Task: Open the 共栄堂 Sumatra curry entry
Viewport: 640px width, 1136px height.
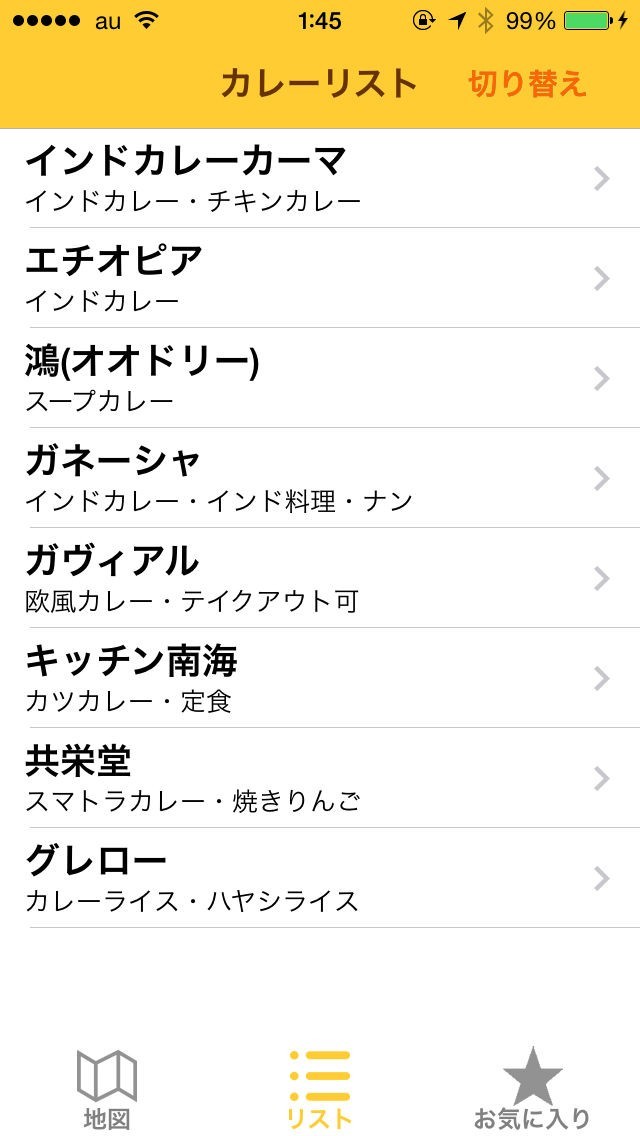Action: (x=320, y=778)
